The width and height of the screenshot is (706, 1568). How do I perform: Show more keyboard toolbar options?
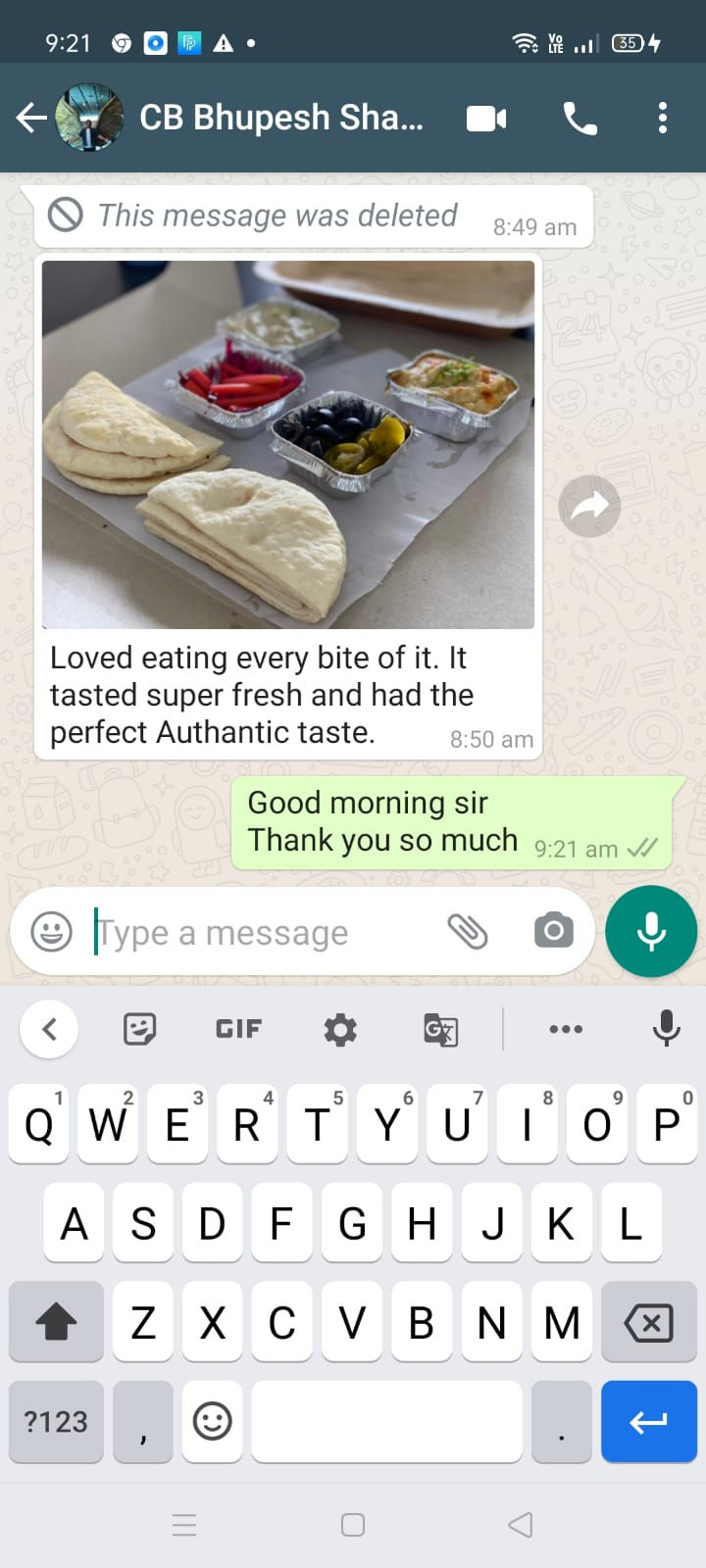point(566,1029)
